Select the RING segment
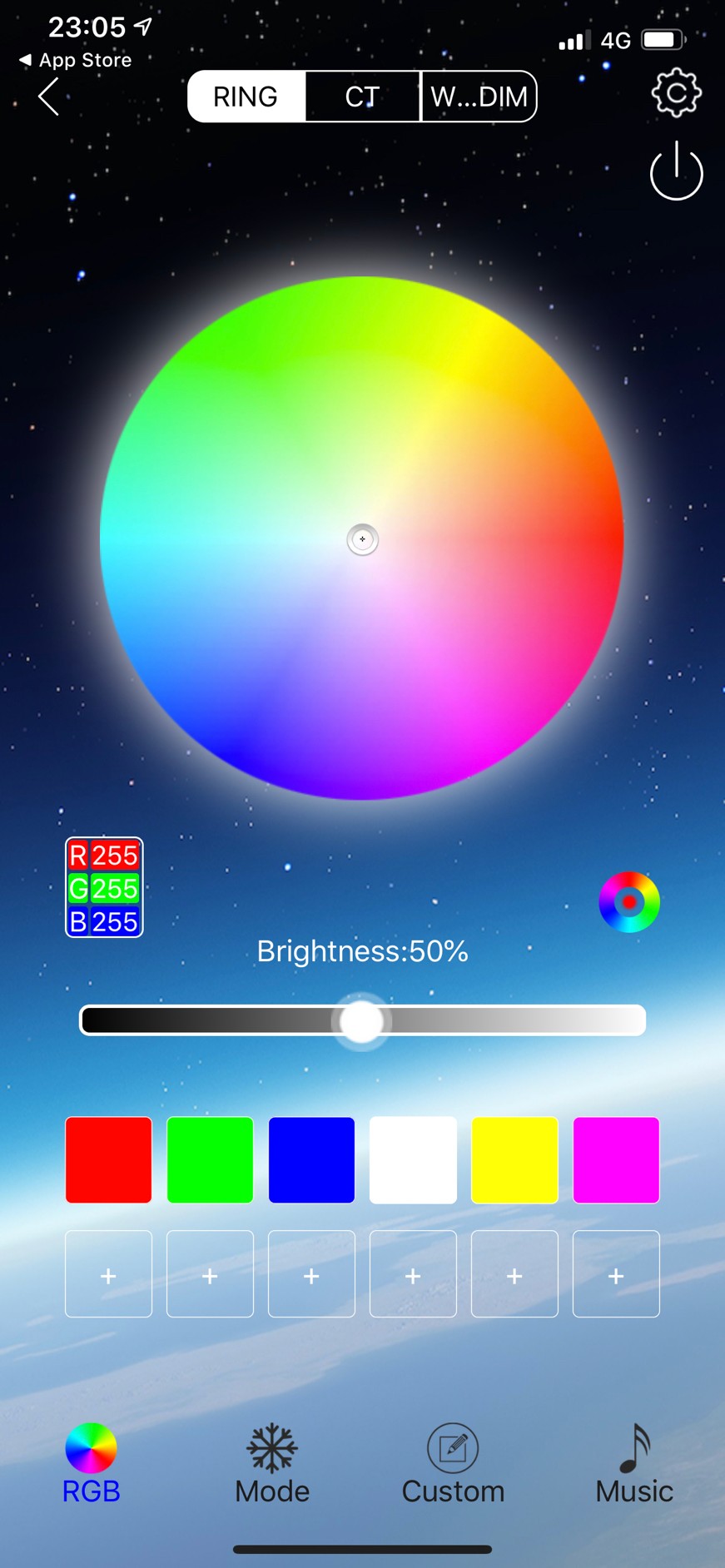The width and height of the screenshot is (725, 1568). click(x=246, y=97)
